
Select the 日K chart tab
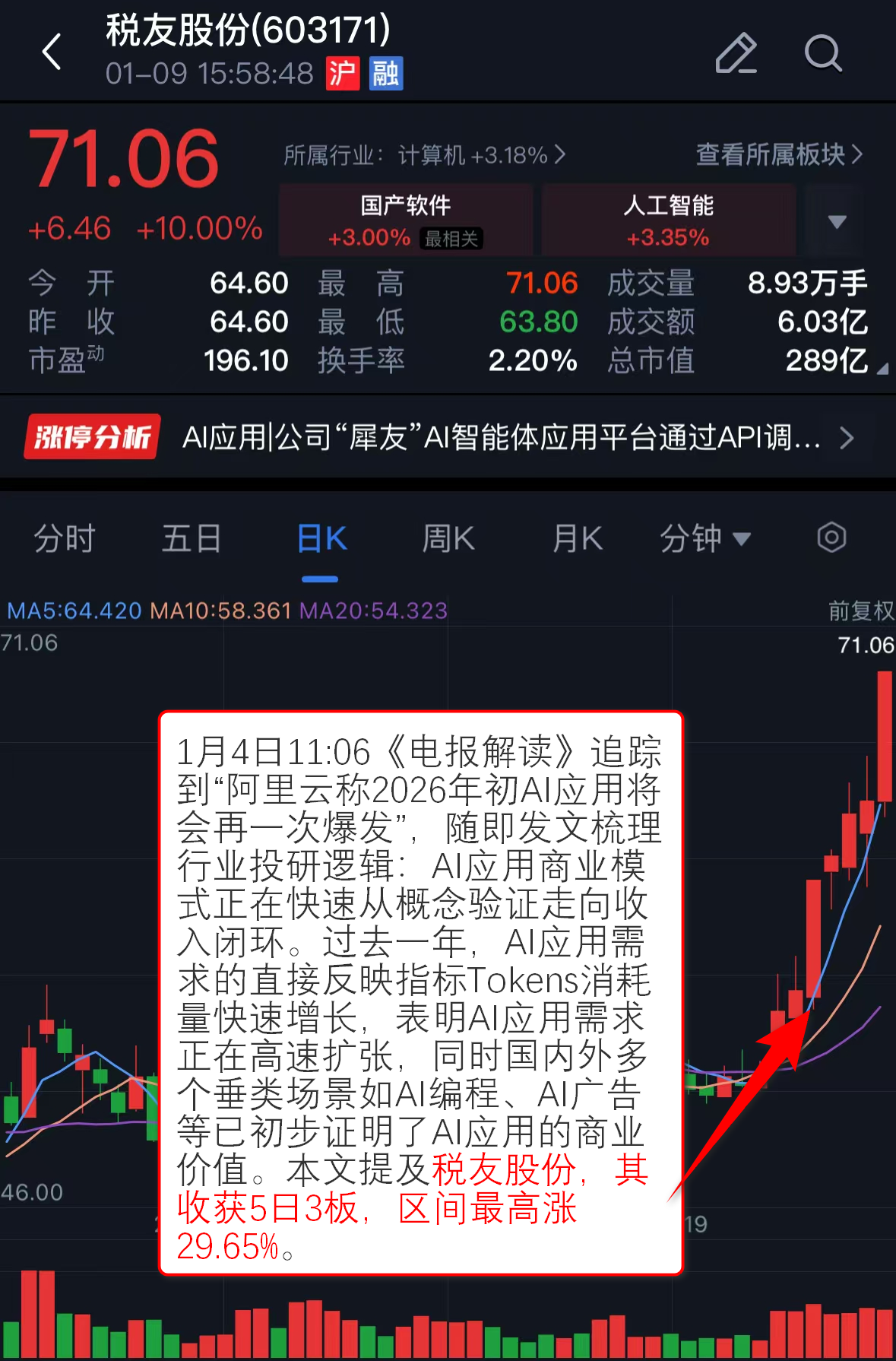pyautogui.click(x=321, y=538)
